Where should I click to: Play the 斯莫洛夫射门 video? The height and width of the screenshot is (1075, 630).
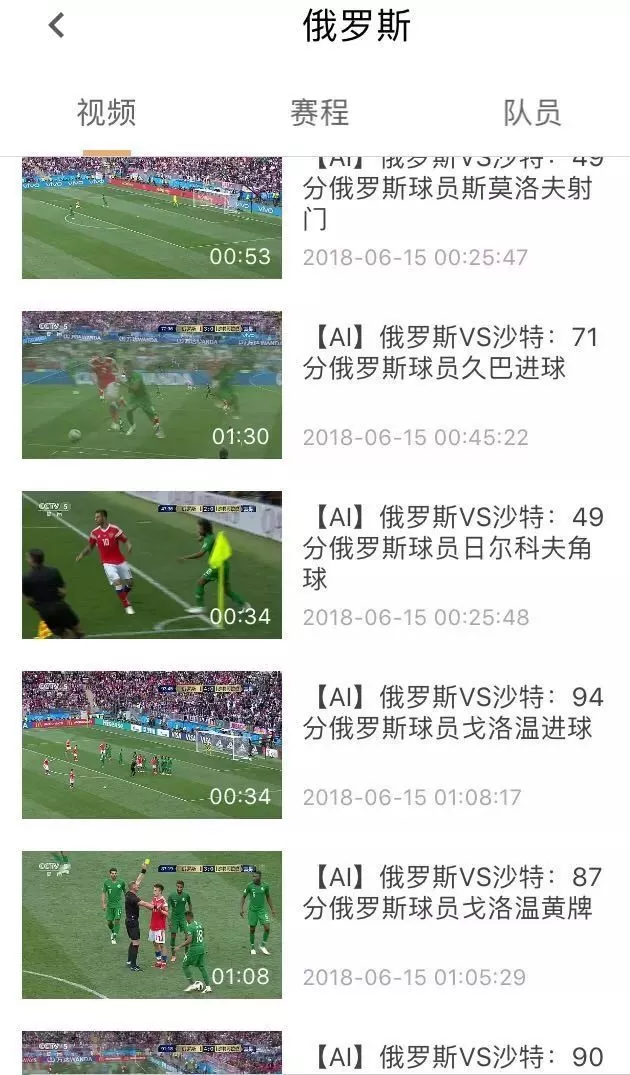click(x=152, y=218)
